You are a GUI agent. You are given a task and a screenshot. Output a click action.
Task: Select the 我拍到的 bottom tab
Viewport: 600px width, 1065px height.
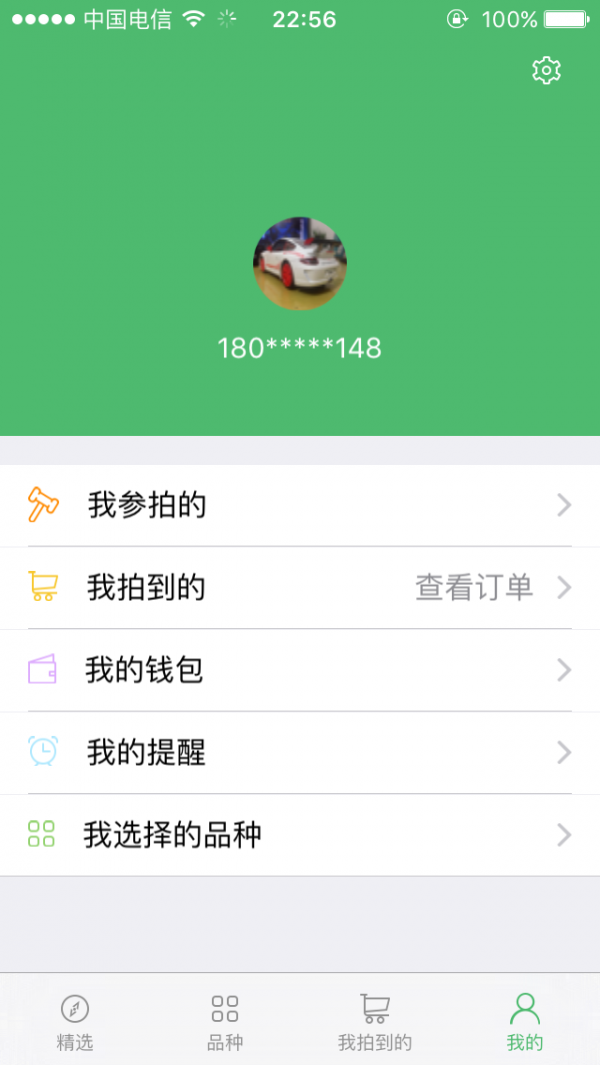[x=375, y=1022]
